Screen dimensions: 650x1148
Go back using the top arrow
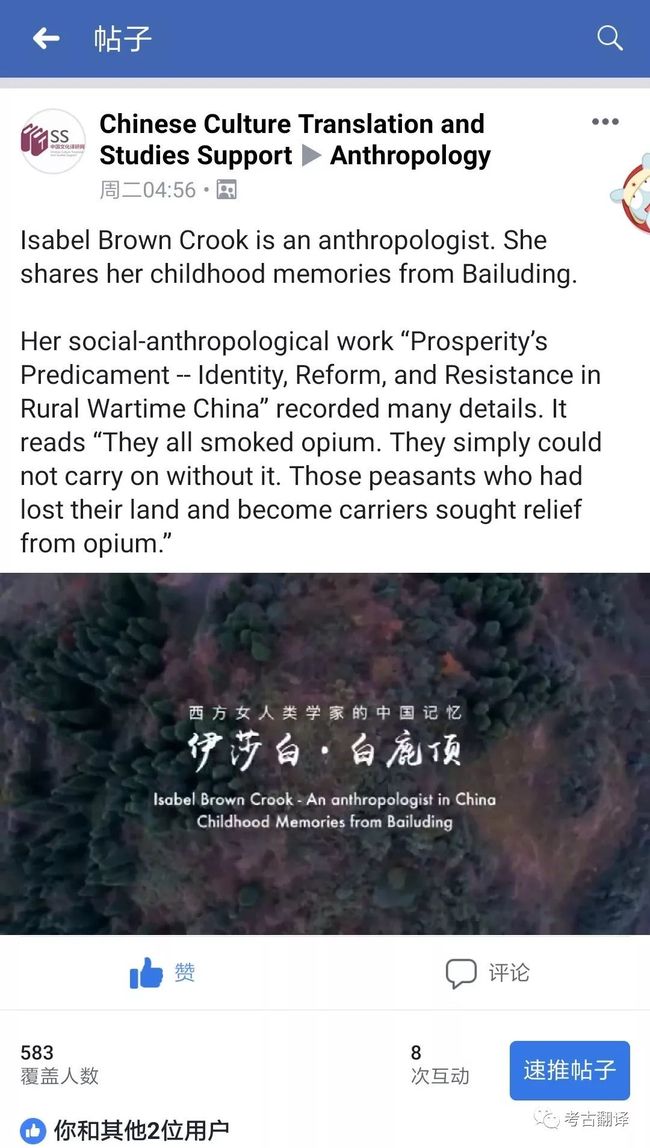tap(45, 38)
